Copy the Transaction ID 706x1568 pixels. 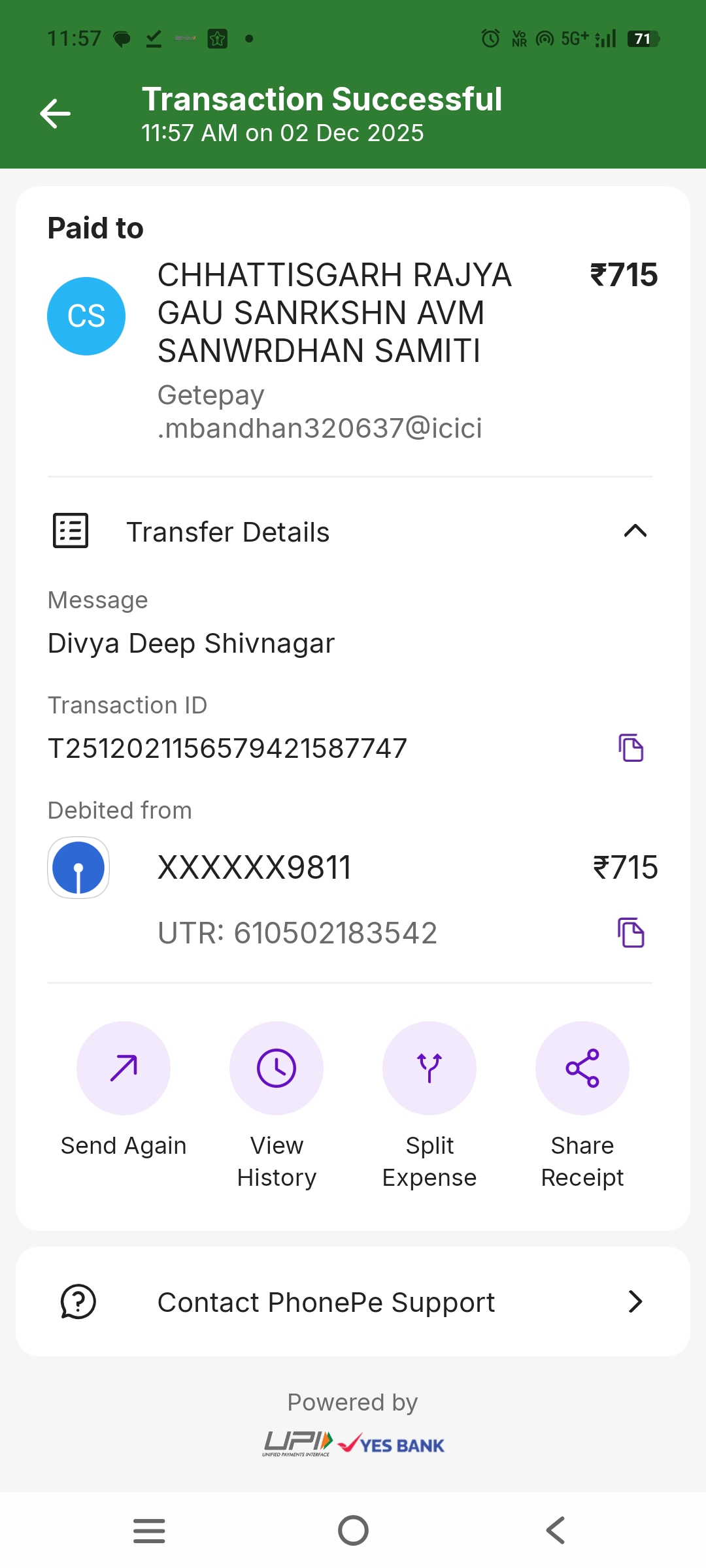[631, 748]
